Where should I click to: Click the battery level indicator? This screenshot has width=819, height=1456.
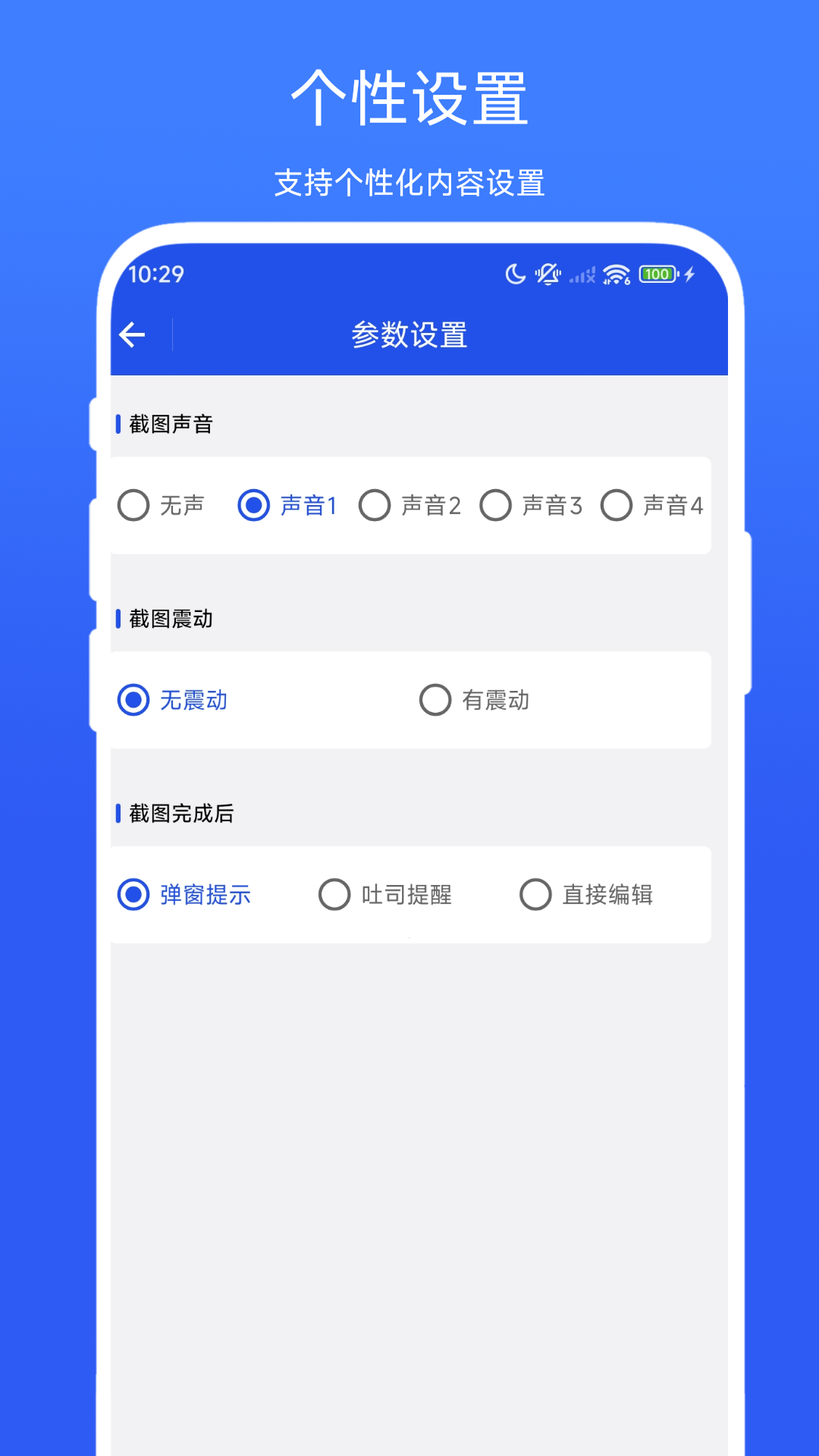click(x=657, y=275)
